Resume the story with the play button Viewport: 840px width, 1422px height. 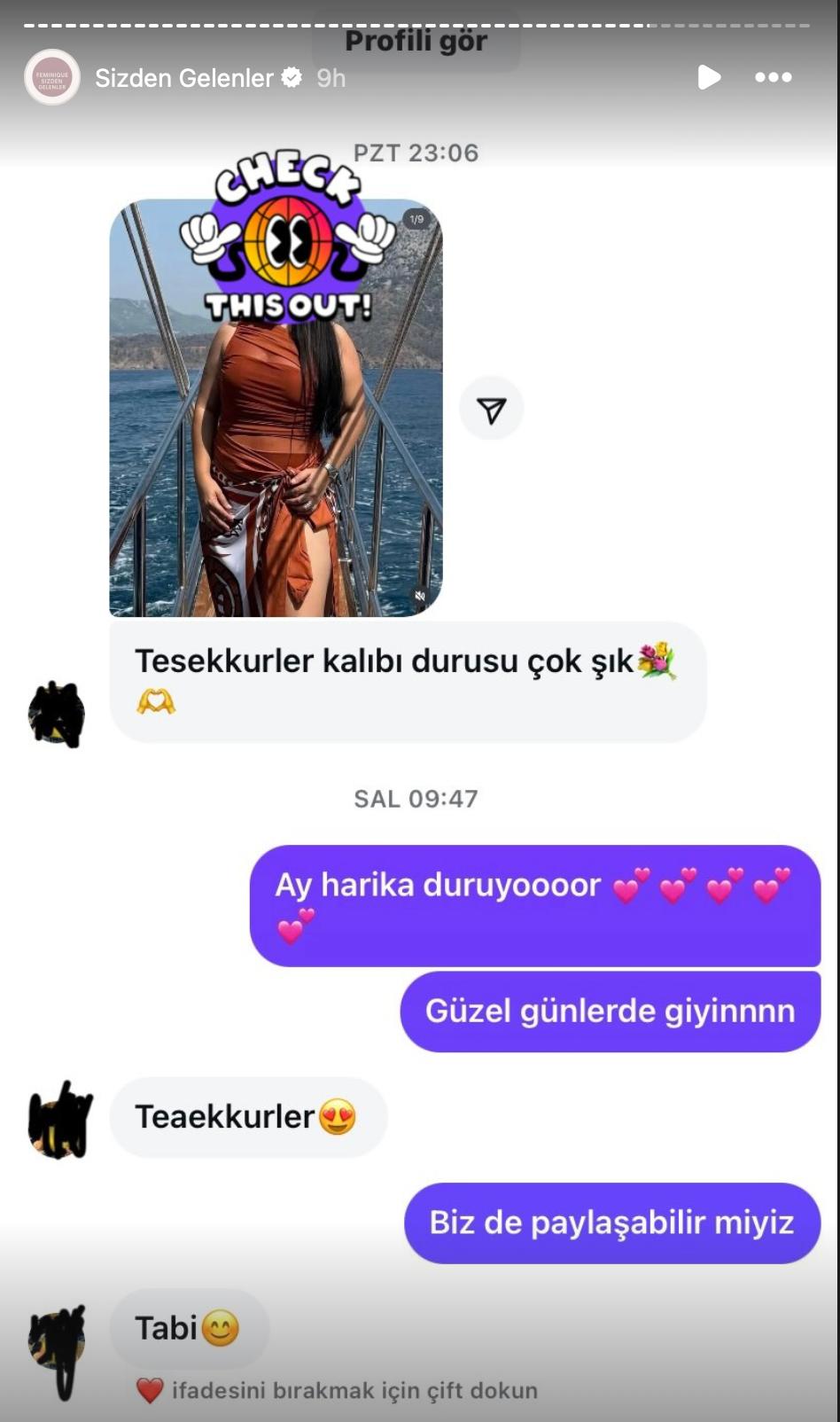(708, 78)
